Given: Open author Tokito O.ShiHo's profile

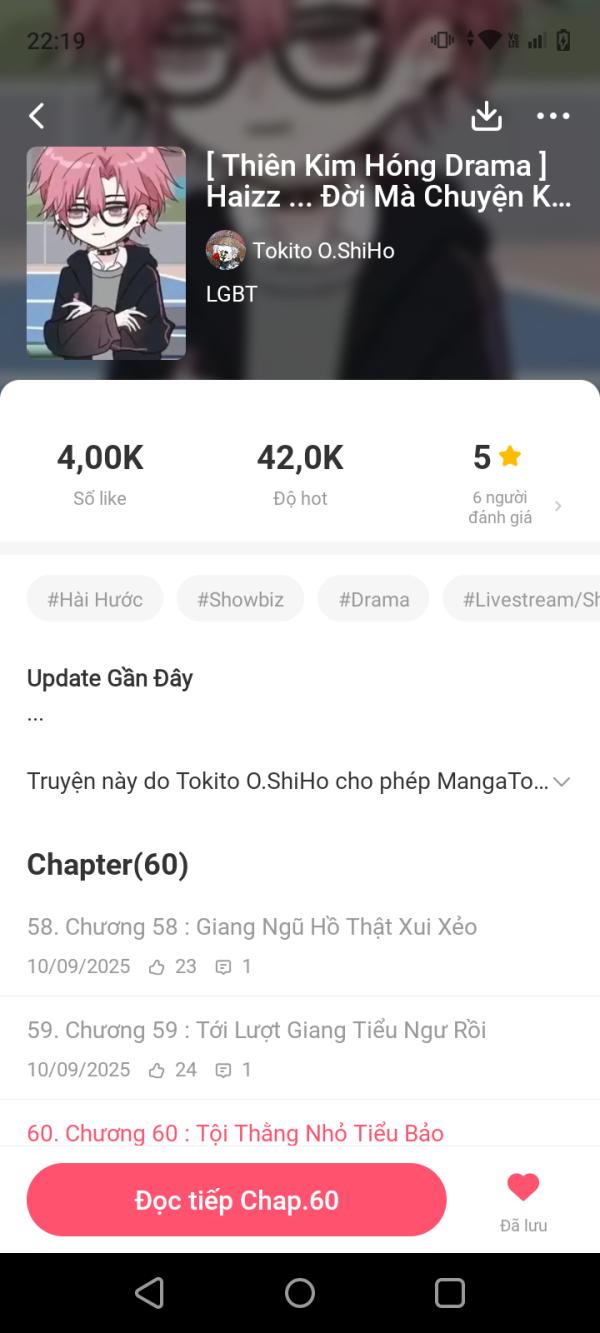Looking at the screenshot, I should pyautogui.click(x=300, y=250).
